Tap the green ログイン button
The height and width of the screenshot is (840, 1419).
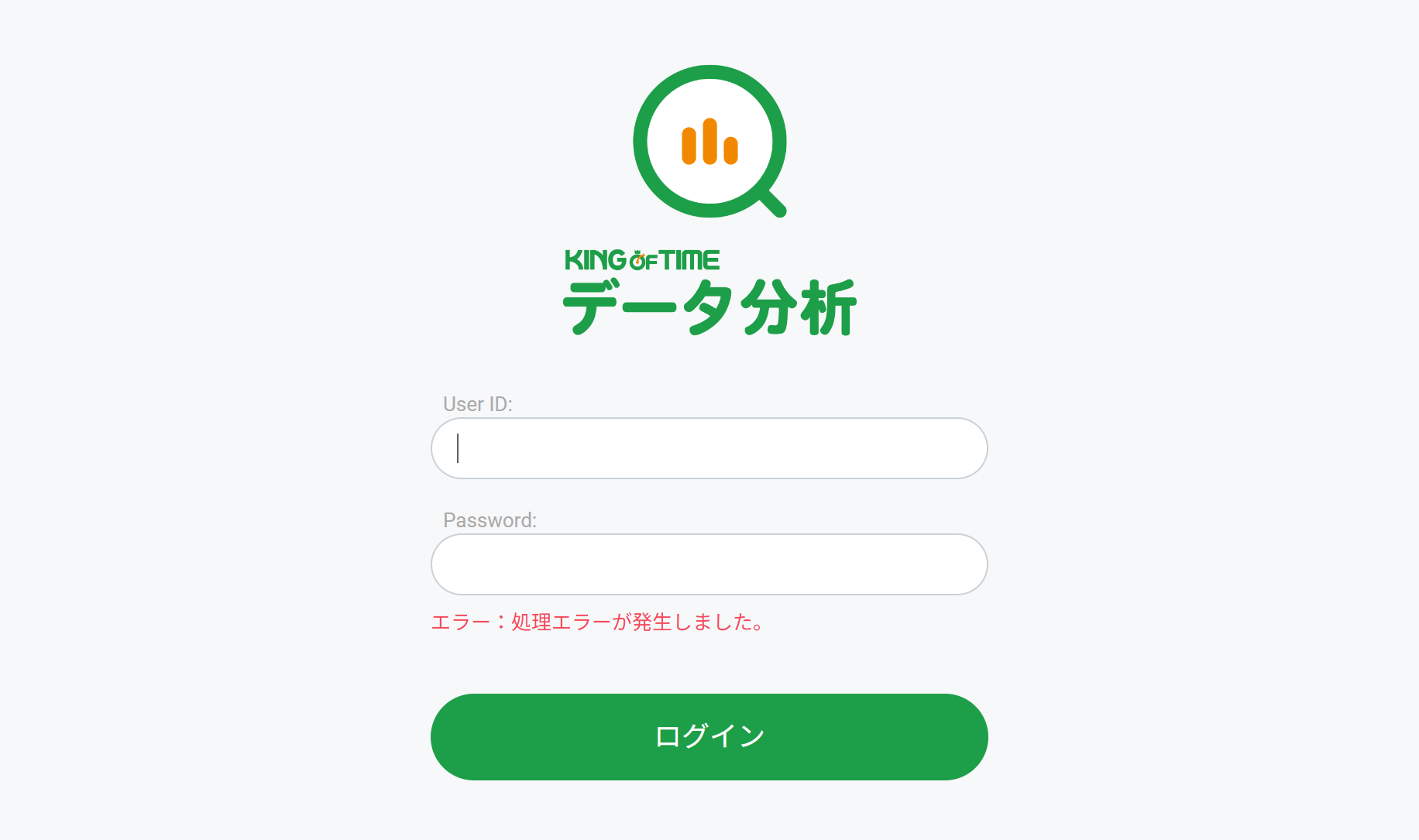pyautogui.click(x=709, y=736)
